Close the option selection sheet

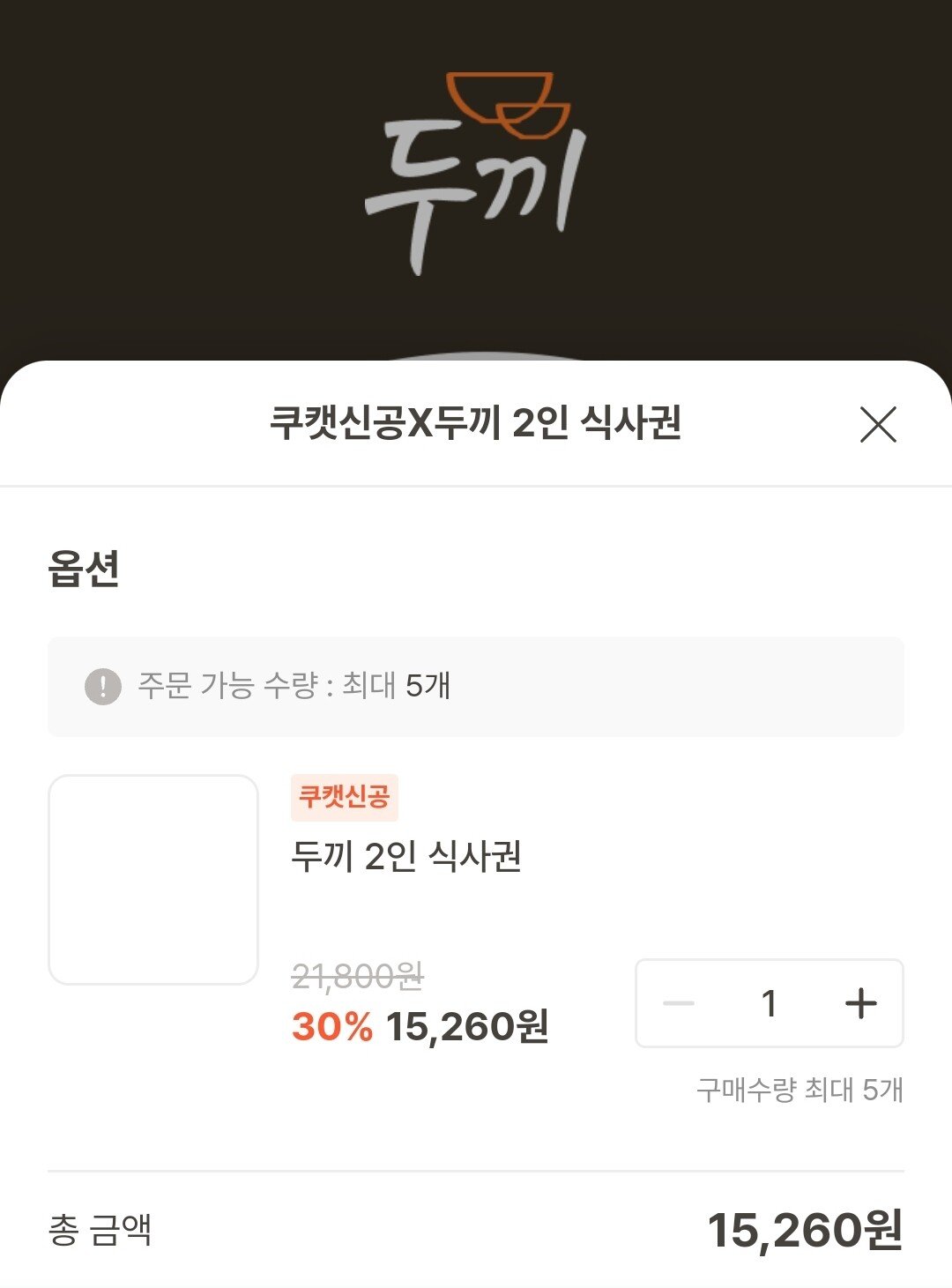click(878, 424)
